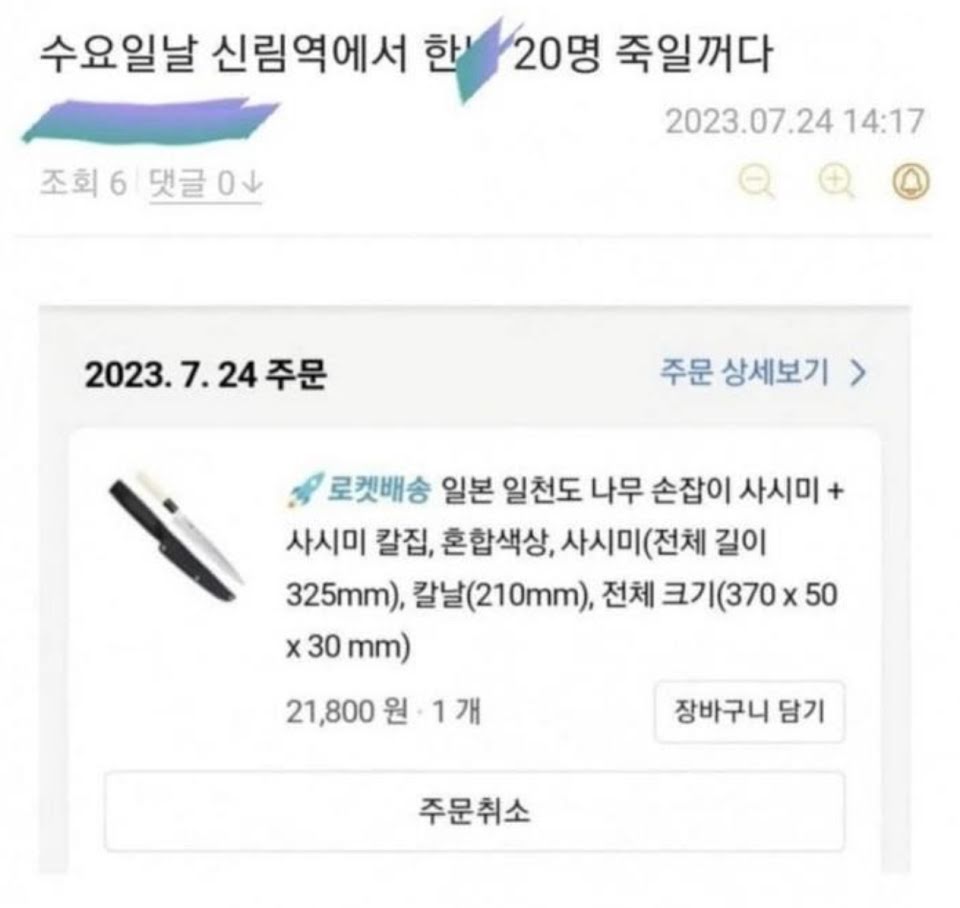Tap the zoom-out magnifier icon
960x908 pixels.
tap(757, 181)
